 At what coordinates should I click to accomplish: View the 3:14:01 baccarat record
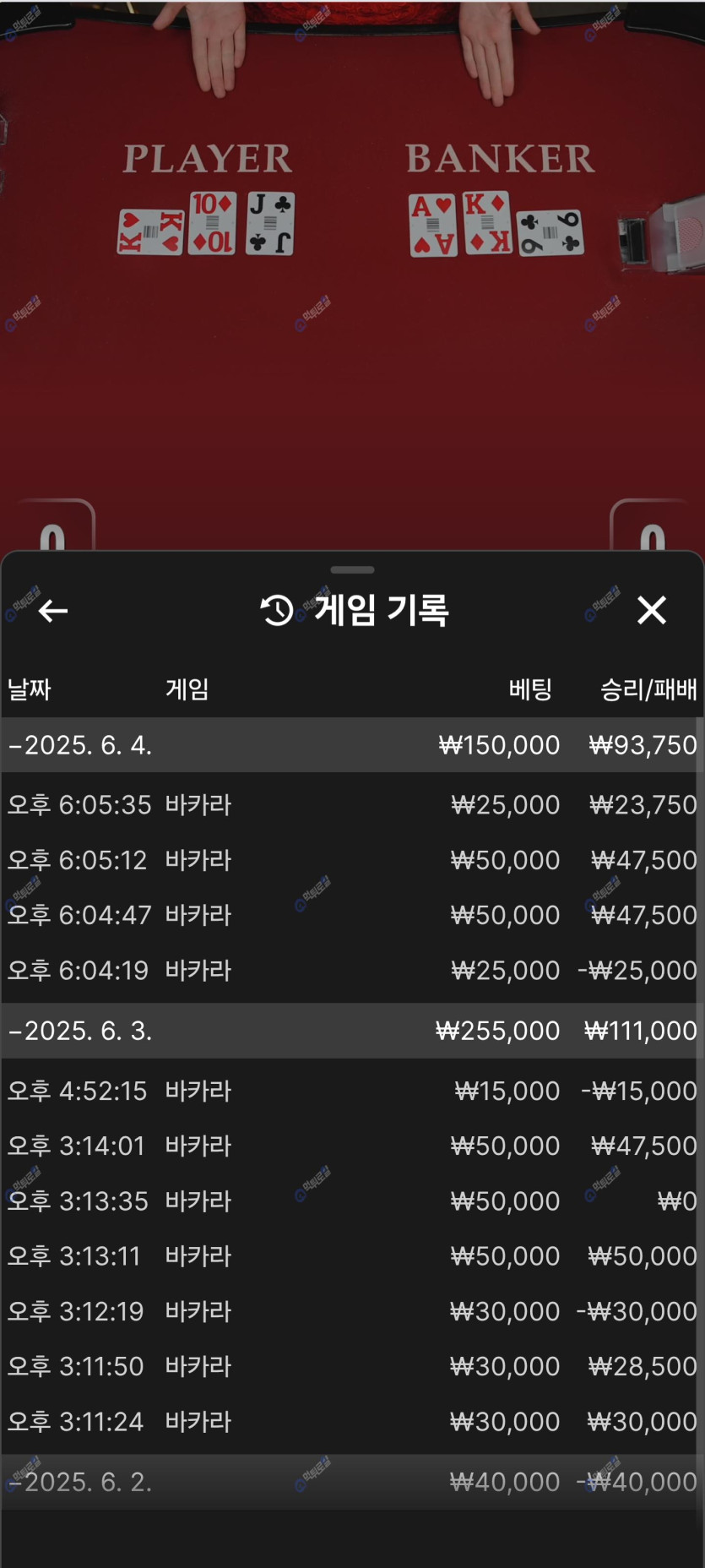[x=350, y=1146]
